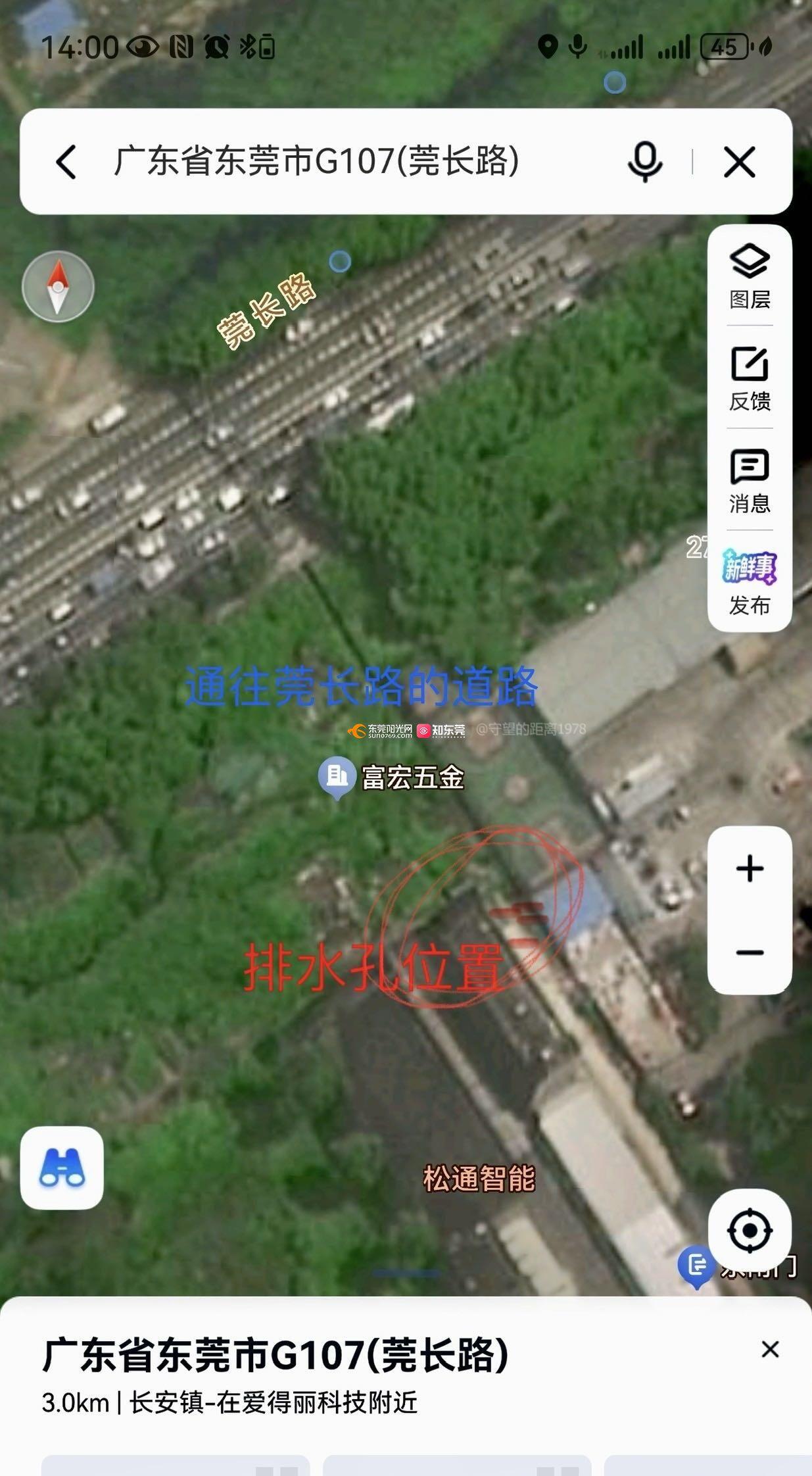The width and height of the screenshot is (812, 1476).
Task: Select the 富宏五金 map marker
Action: [391, 777]
